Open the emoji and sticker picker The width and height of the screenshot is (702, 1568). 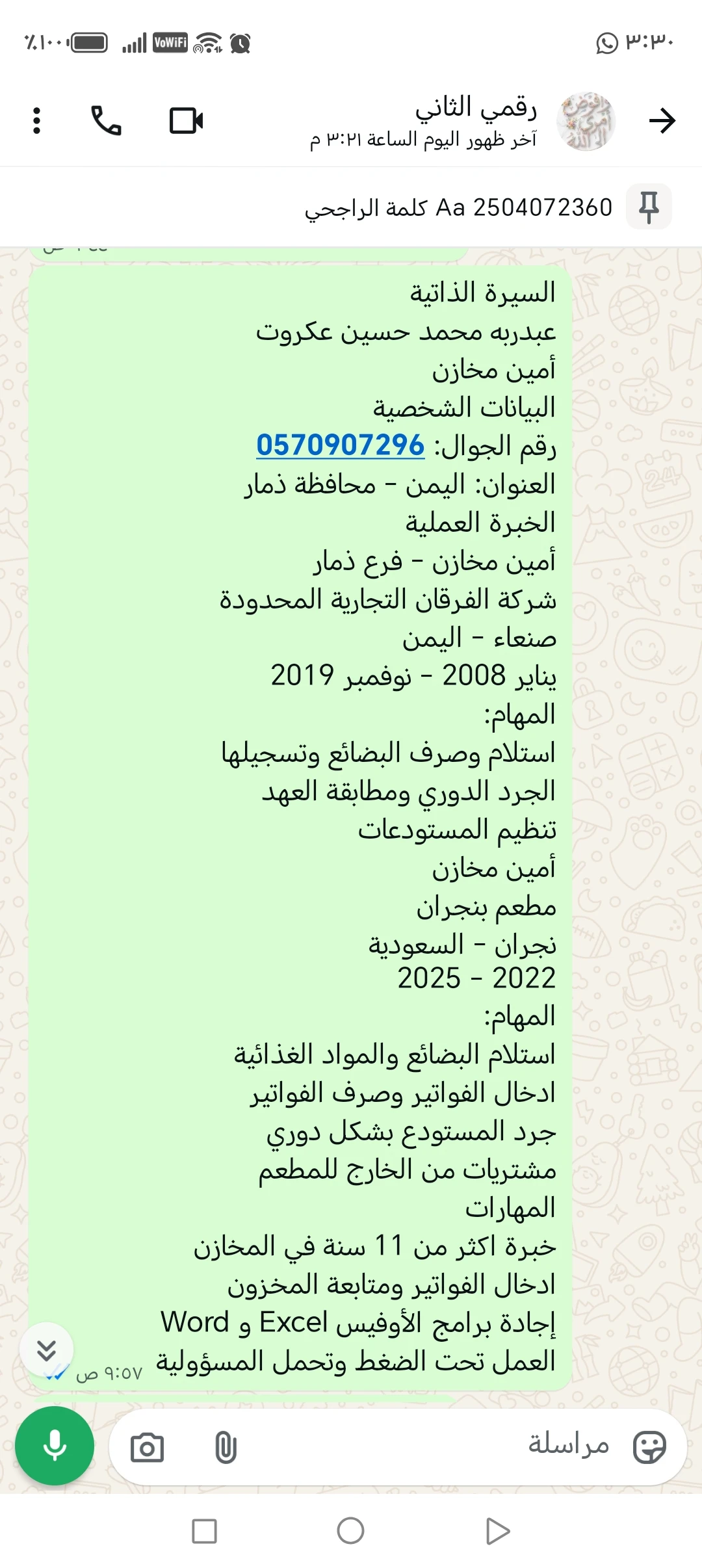tap(649, 1448)
